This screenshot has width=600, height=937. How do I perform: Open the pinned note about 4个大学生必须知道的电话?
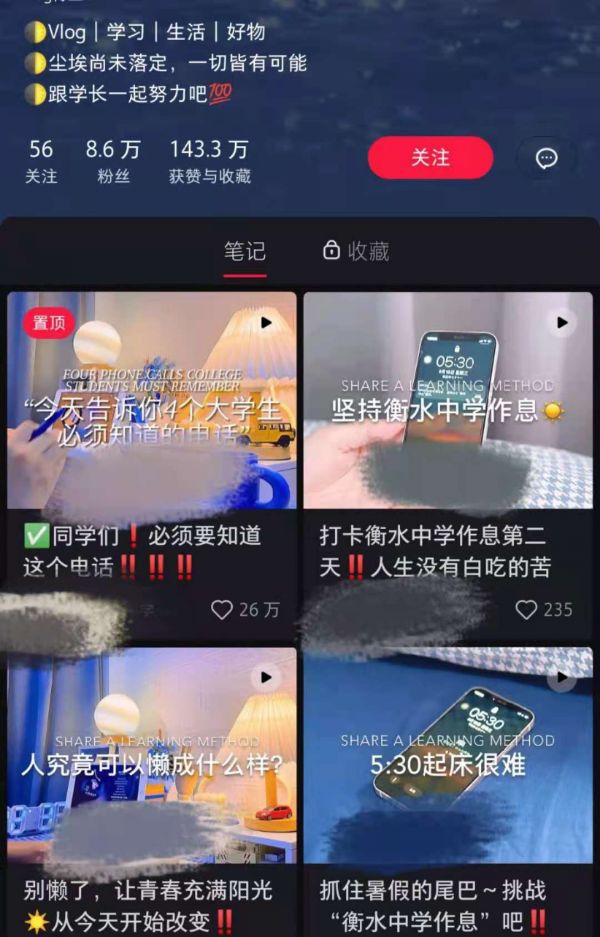[x=152, y=400]
